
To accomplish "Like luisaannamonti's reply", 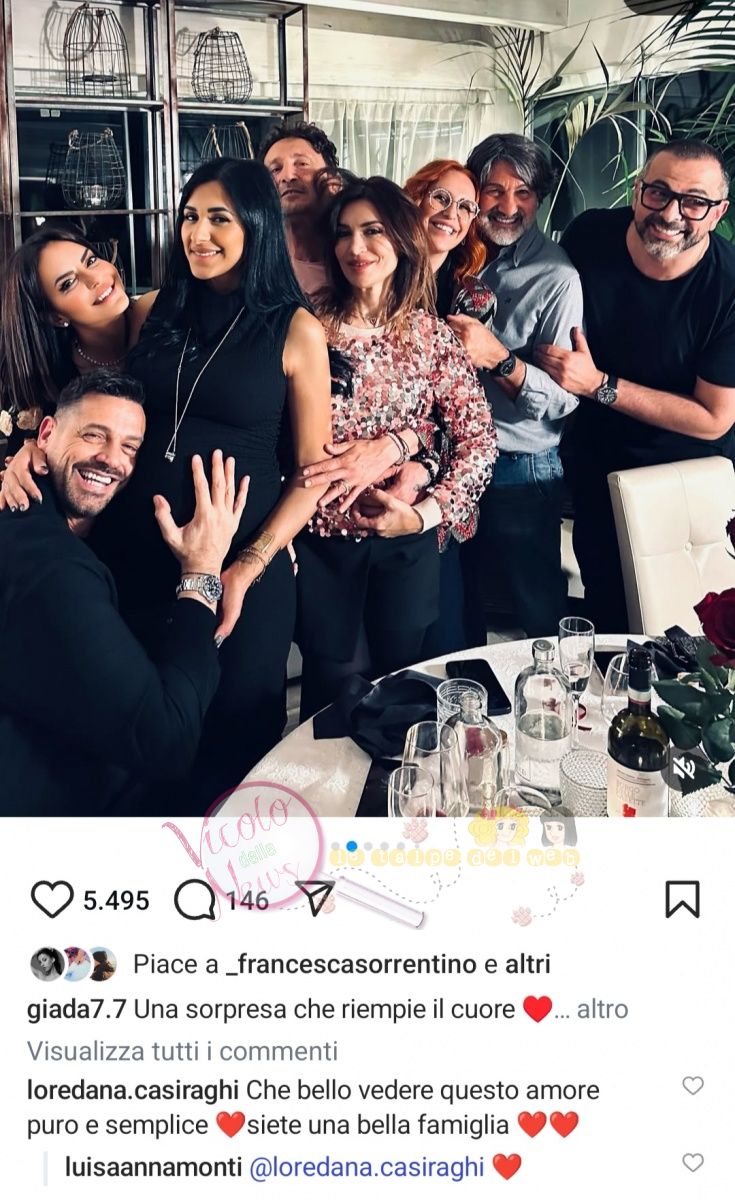I will [692, 1163].
